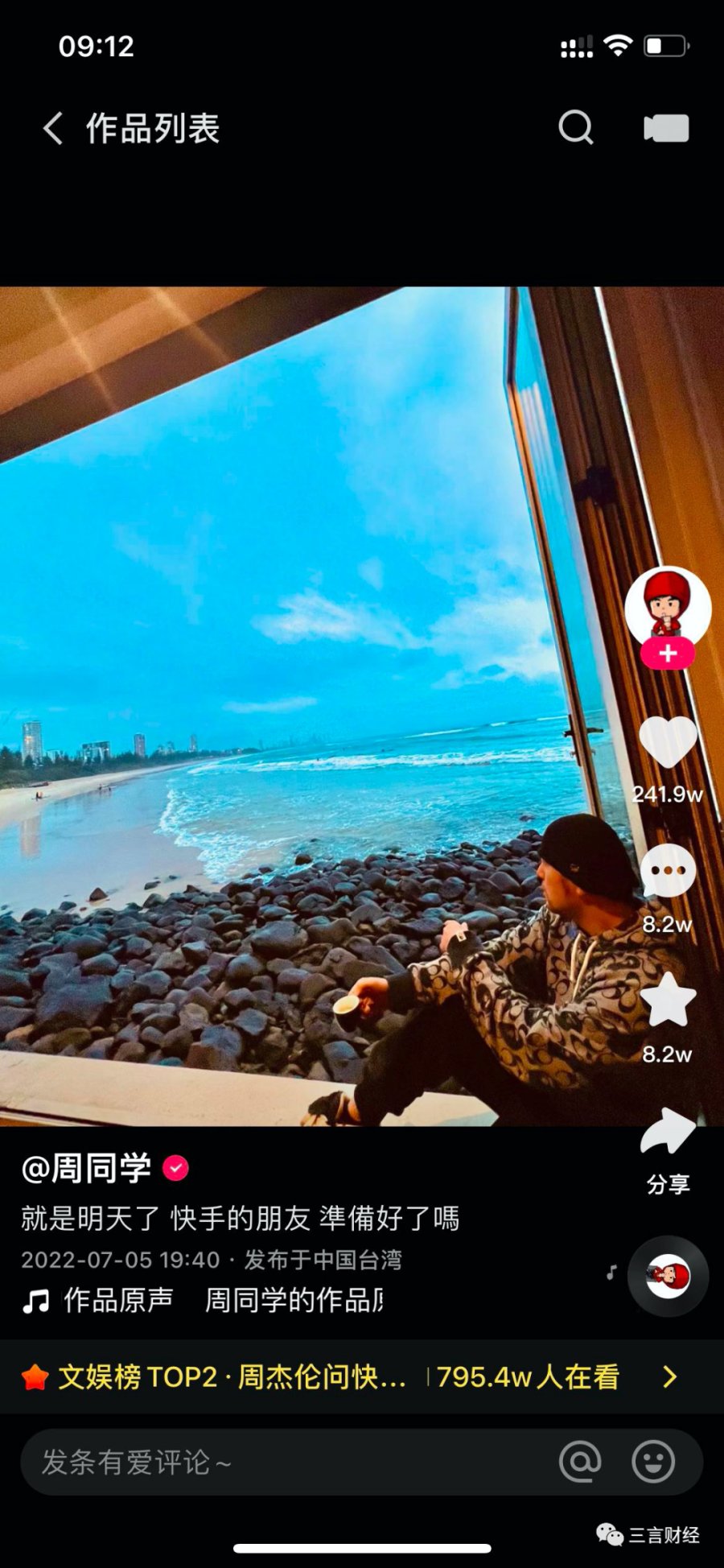Open the spinning music disc
The image size is (724, 1568).
[x=668, y=1277]
